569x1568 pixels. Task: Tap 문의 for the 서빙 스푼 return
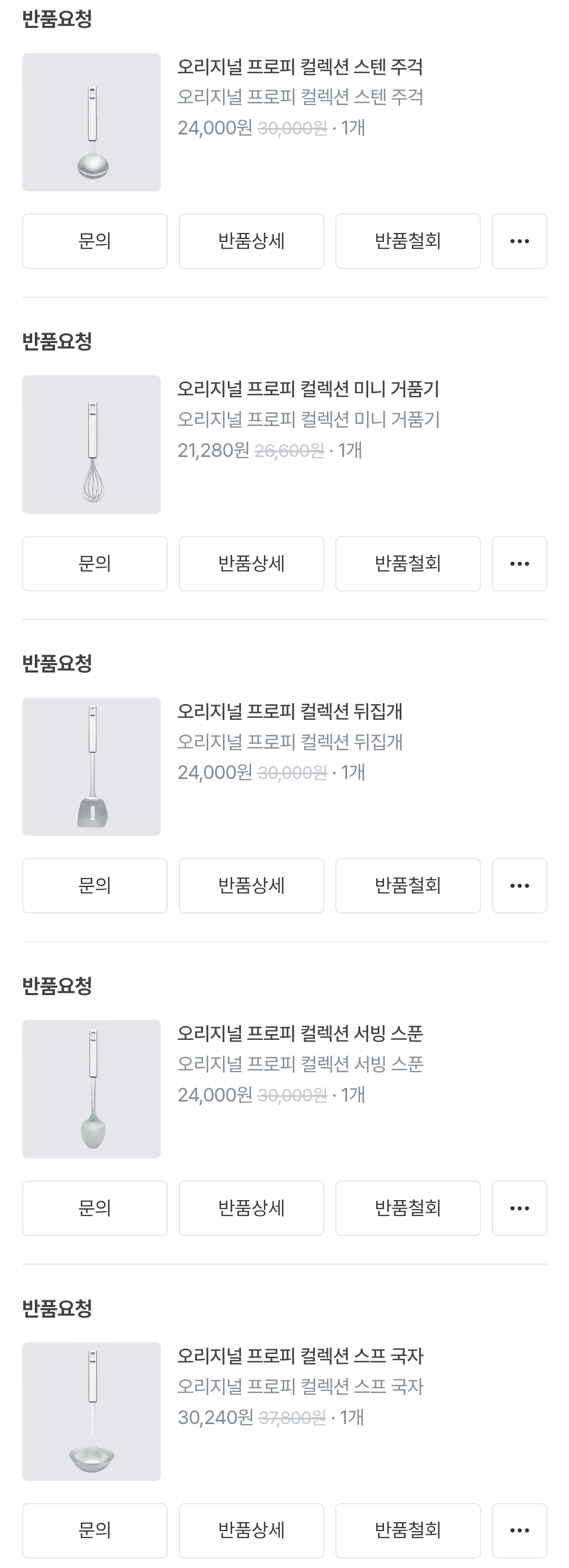coord(94,1208)
